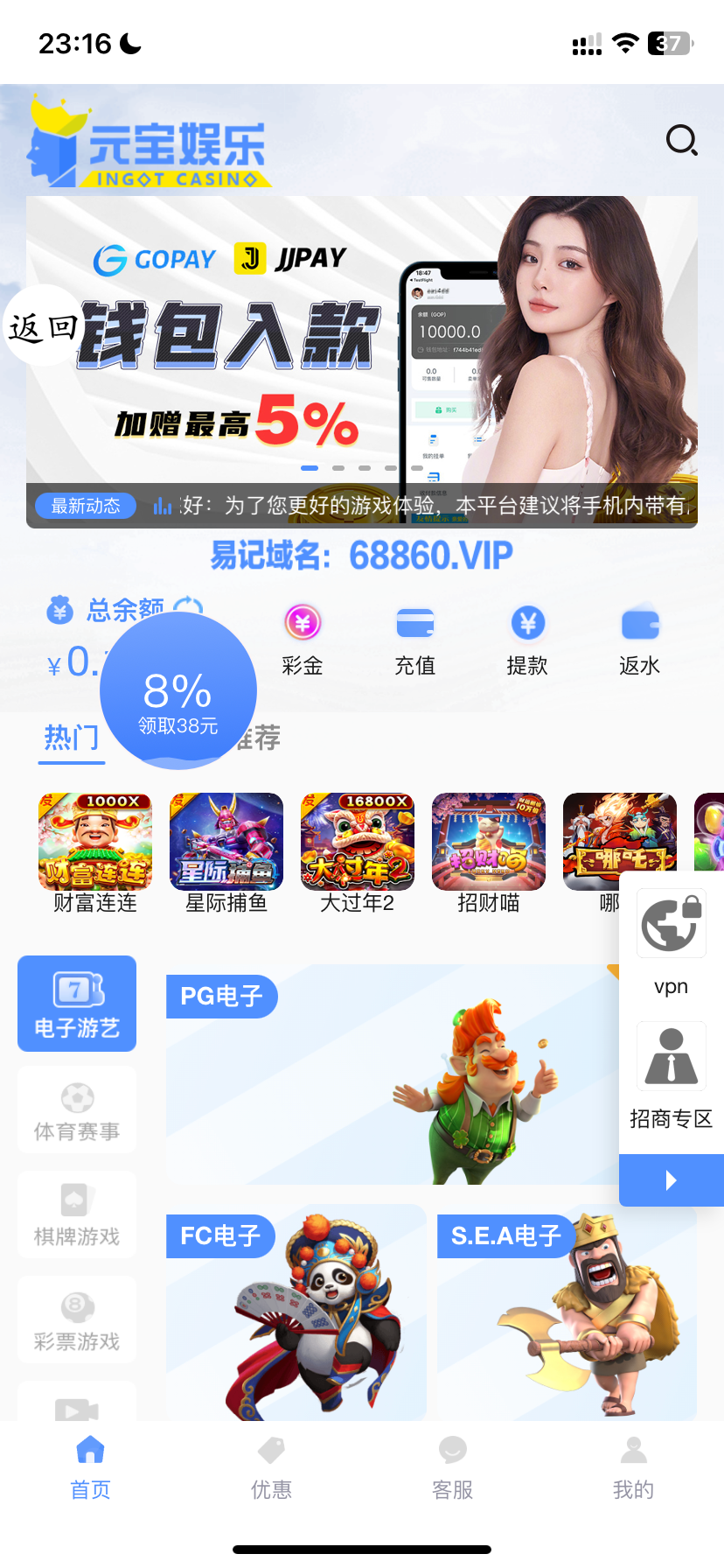This screenshot has width=724, height=1568.
Task: Select the 电子游艺 category toggle
Action: 76,1004
